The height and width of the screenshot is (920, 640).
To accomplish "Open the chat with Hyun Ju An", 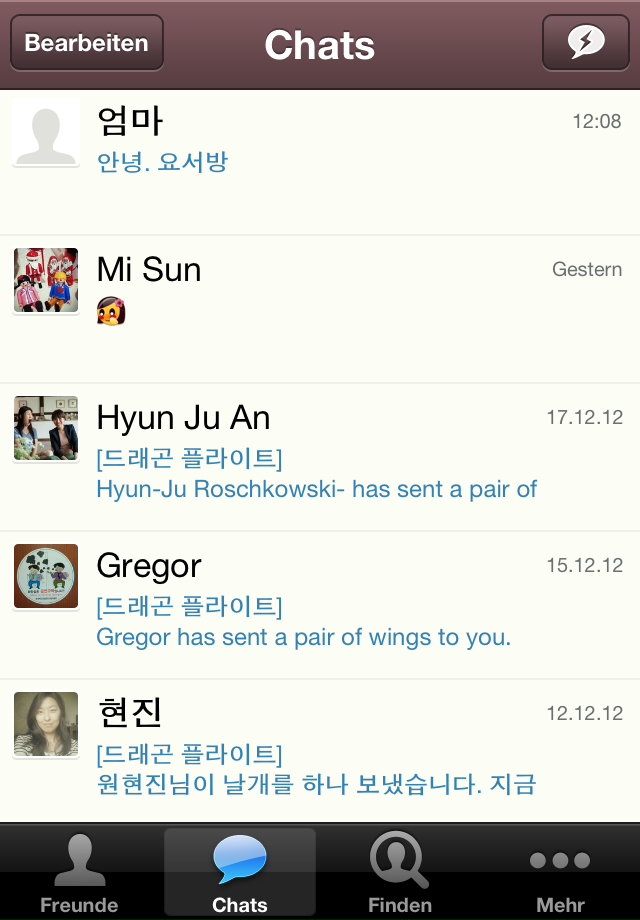I will coord(320,456).
